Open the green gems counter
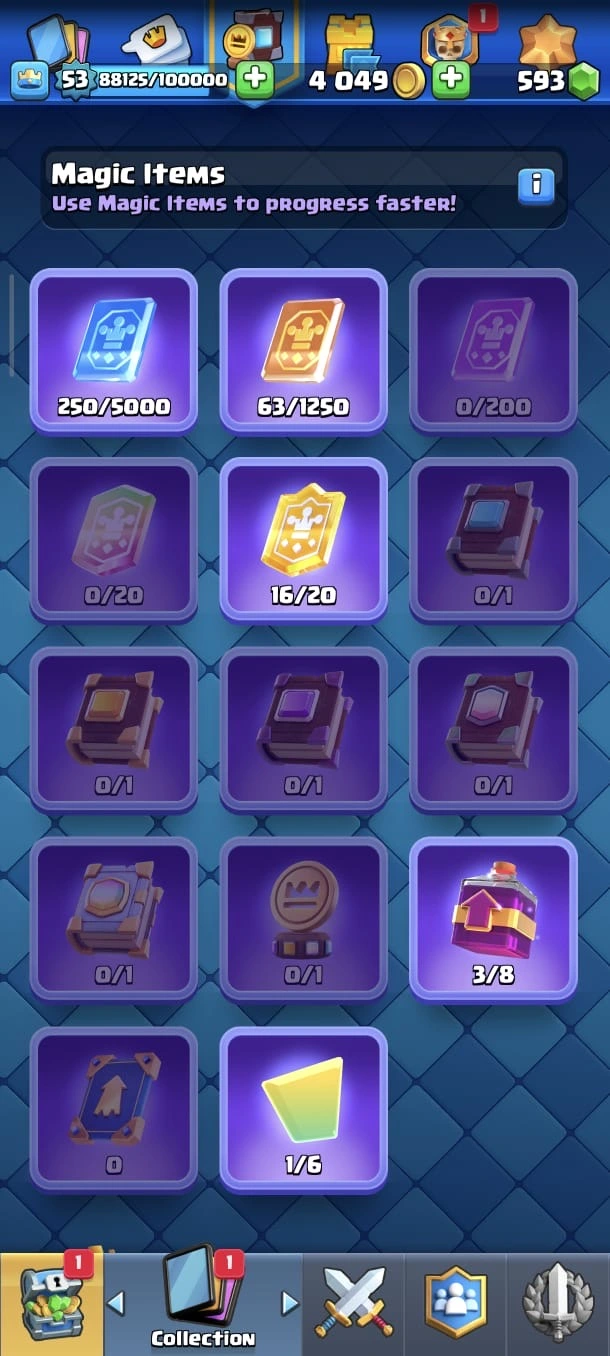 point(557,81)
